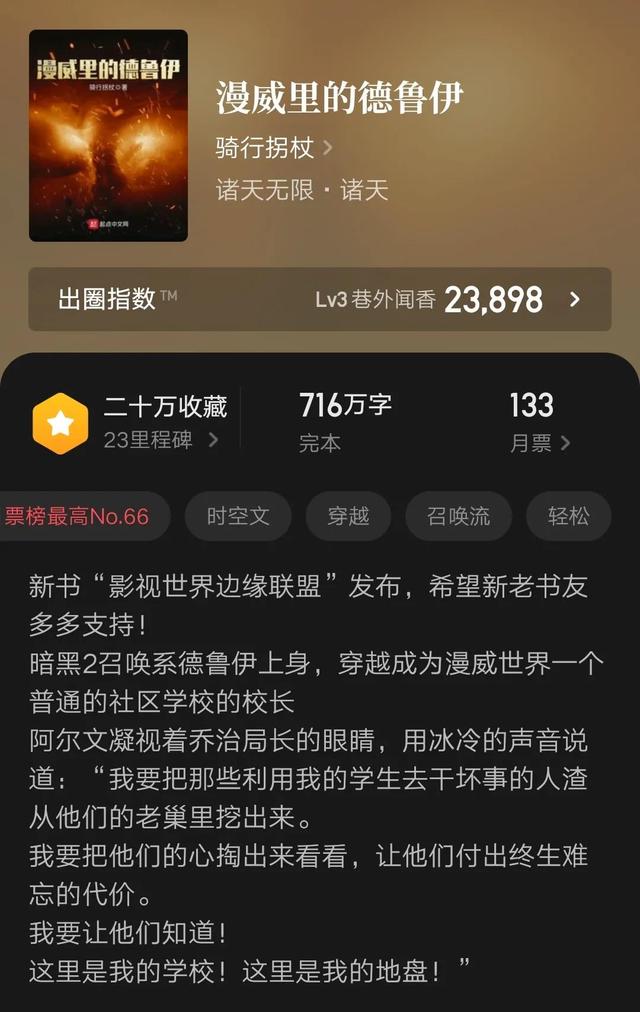Open the book cover image
Screen dimensions: 640x1012
click(x=108, y=136)
